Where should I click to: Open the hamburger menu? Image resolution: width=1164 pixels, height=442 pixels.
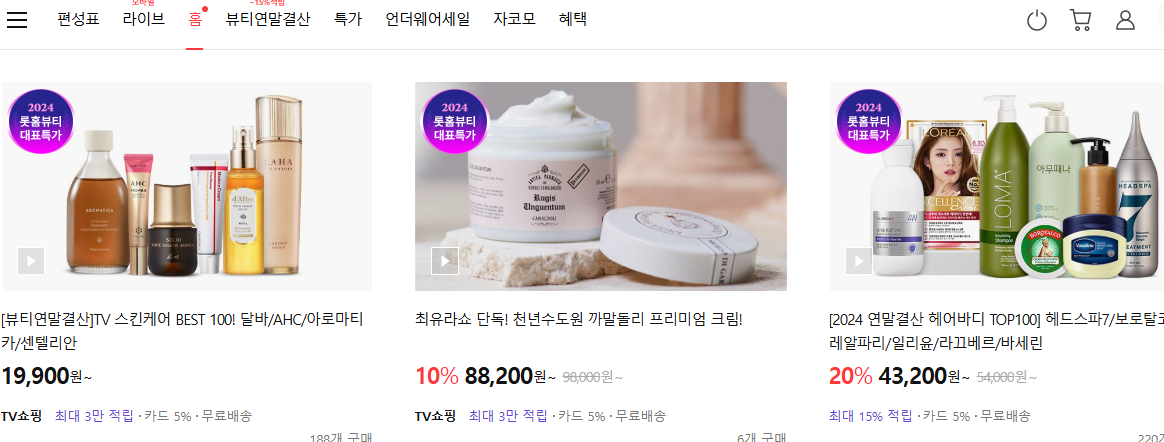[x=17, y=19]
